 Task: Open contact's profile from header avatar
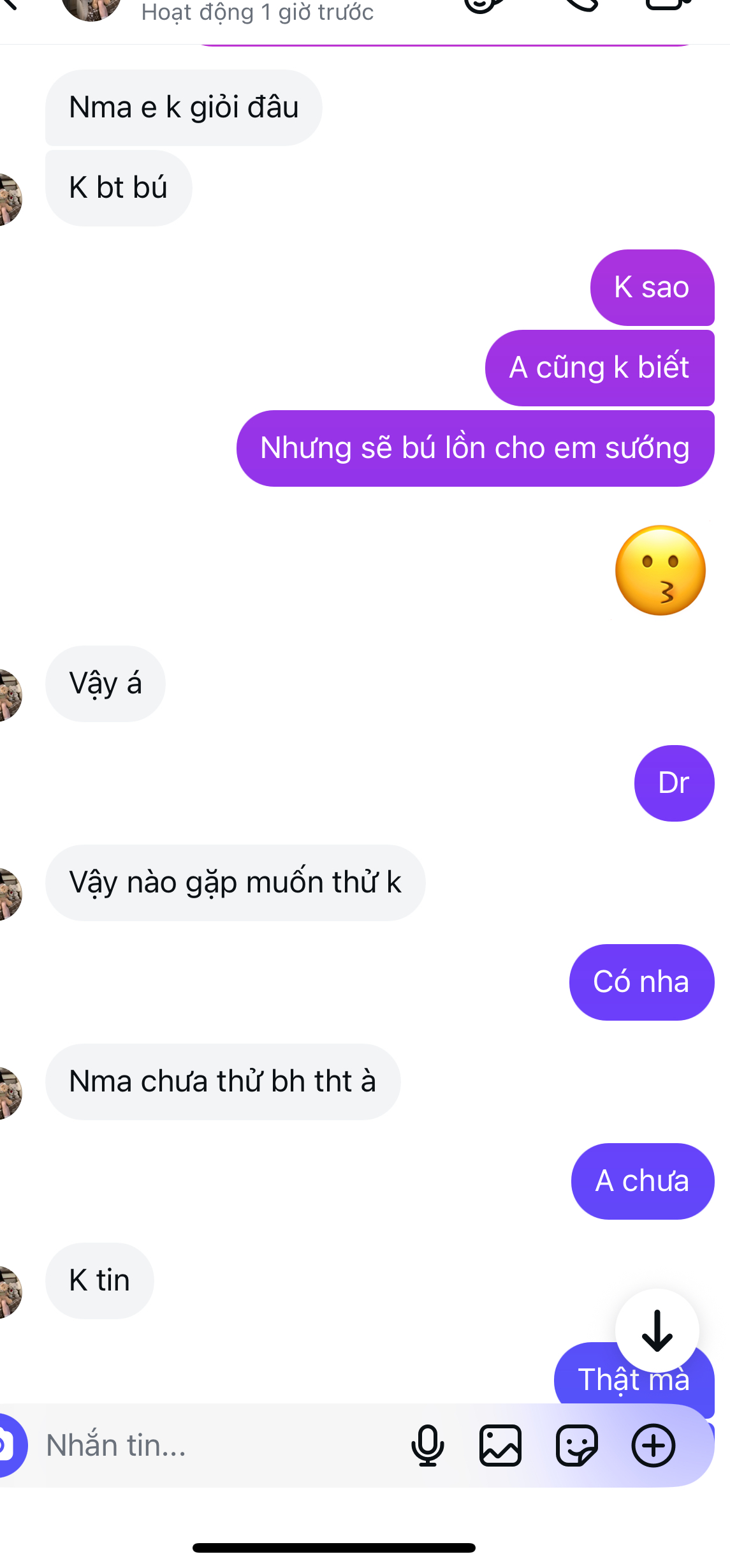[91, 8]
